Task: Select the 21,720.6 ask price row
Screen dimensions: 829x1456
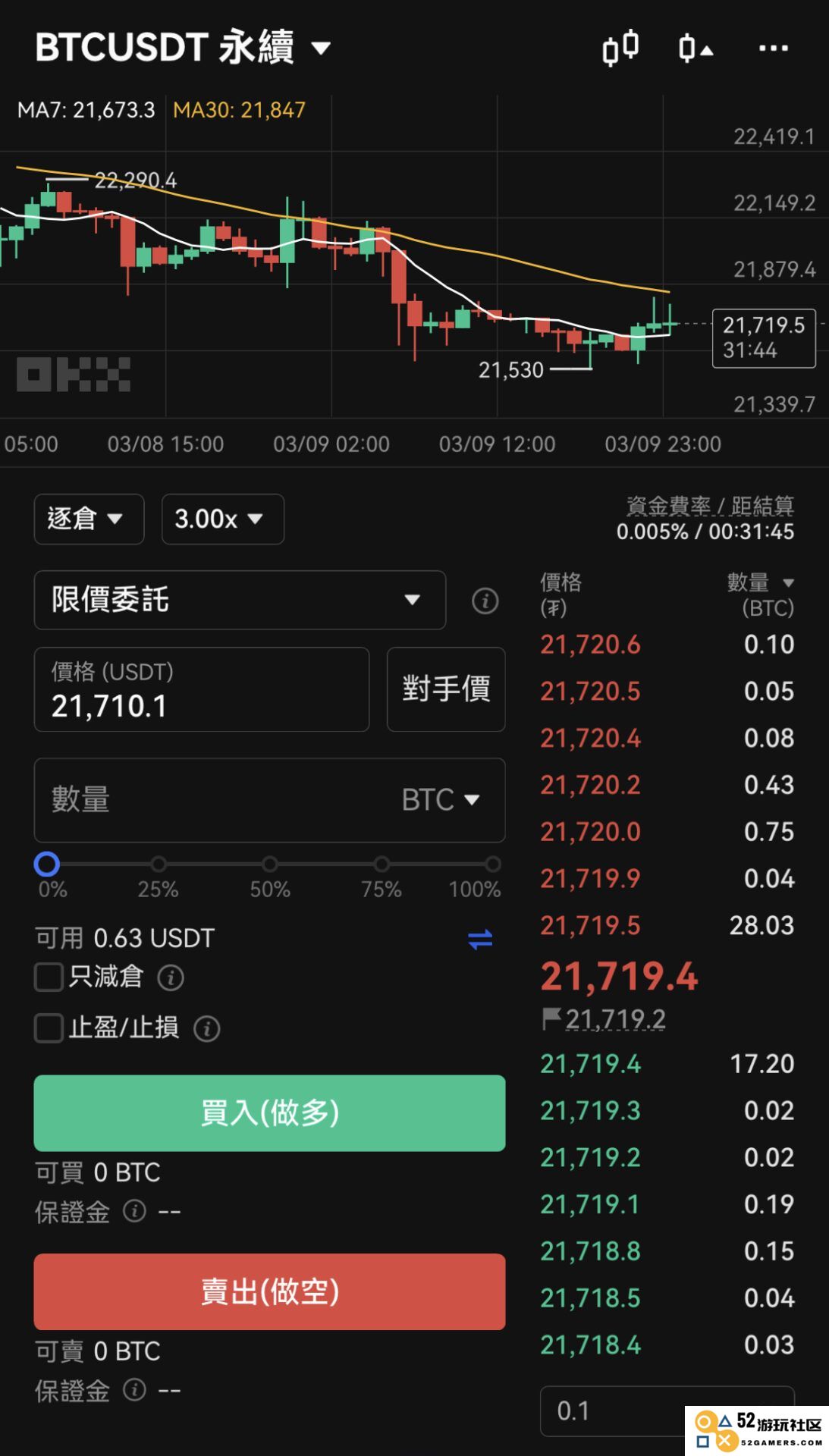Action: click(667, 645)
